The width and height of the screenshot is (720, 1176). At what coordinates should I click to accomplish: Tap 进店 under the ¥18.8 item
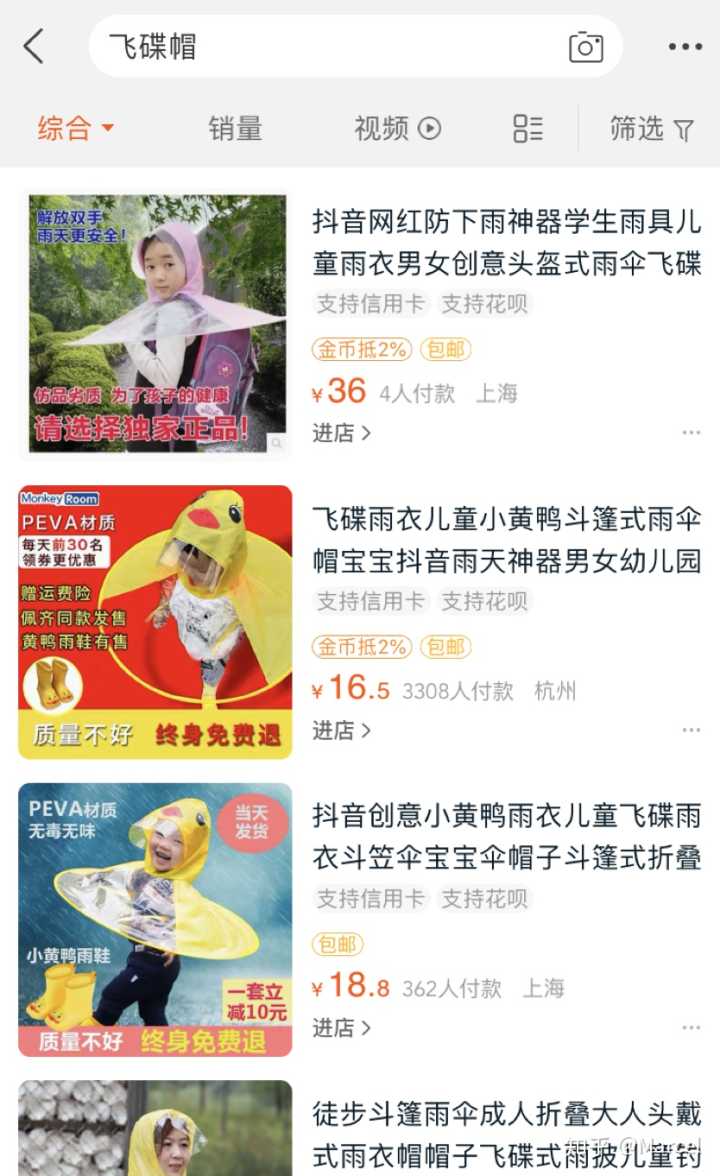(341, 1027)
